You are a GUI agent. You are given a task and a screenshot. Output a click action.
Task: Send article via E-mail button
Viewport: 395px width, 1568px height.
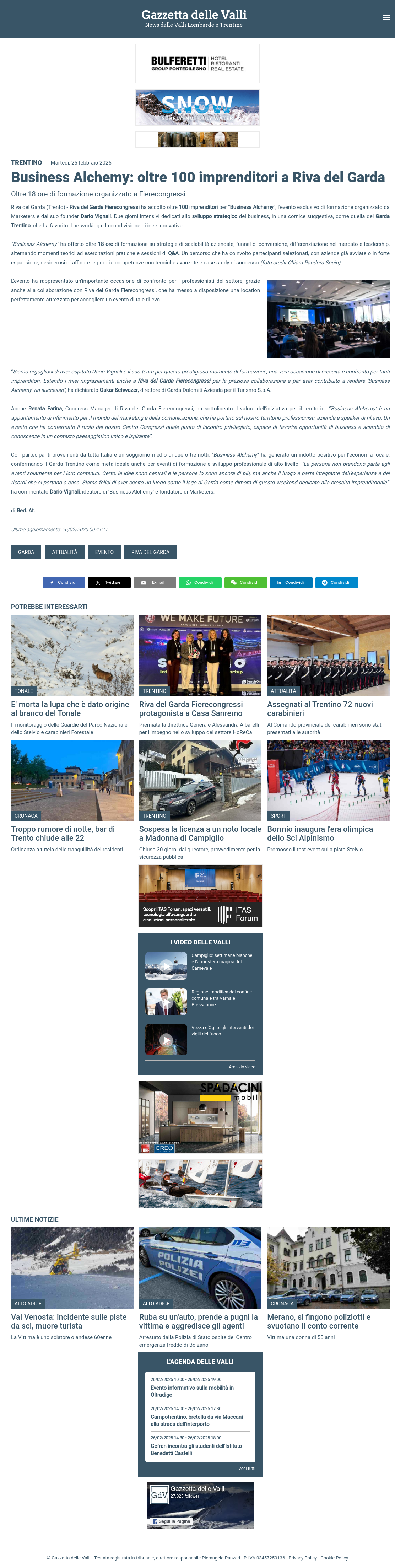(x=155, y=582)
